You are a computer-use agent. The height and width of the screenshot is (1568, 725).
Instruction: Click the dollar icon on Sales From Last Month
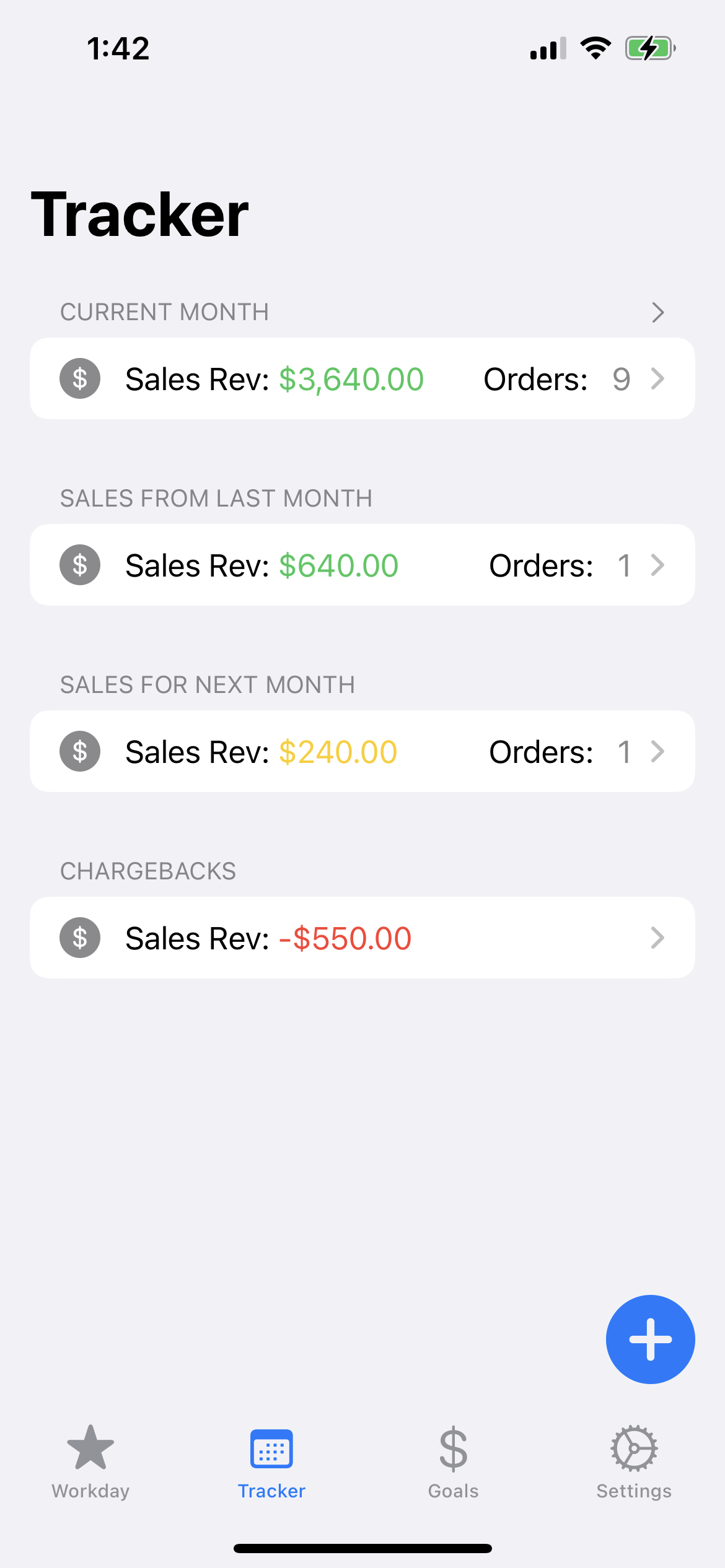[80, 564]
